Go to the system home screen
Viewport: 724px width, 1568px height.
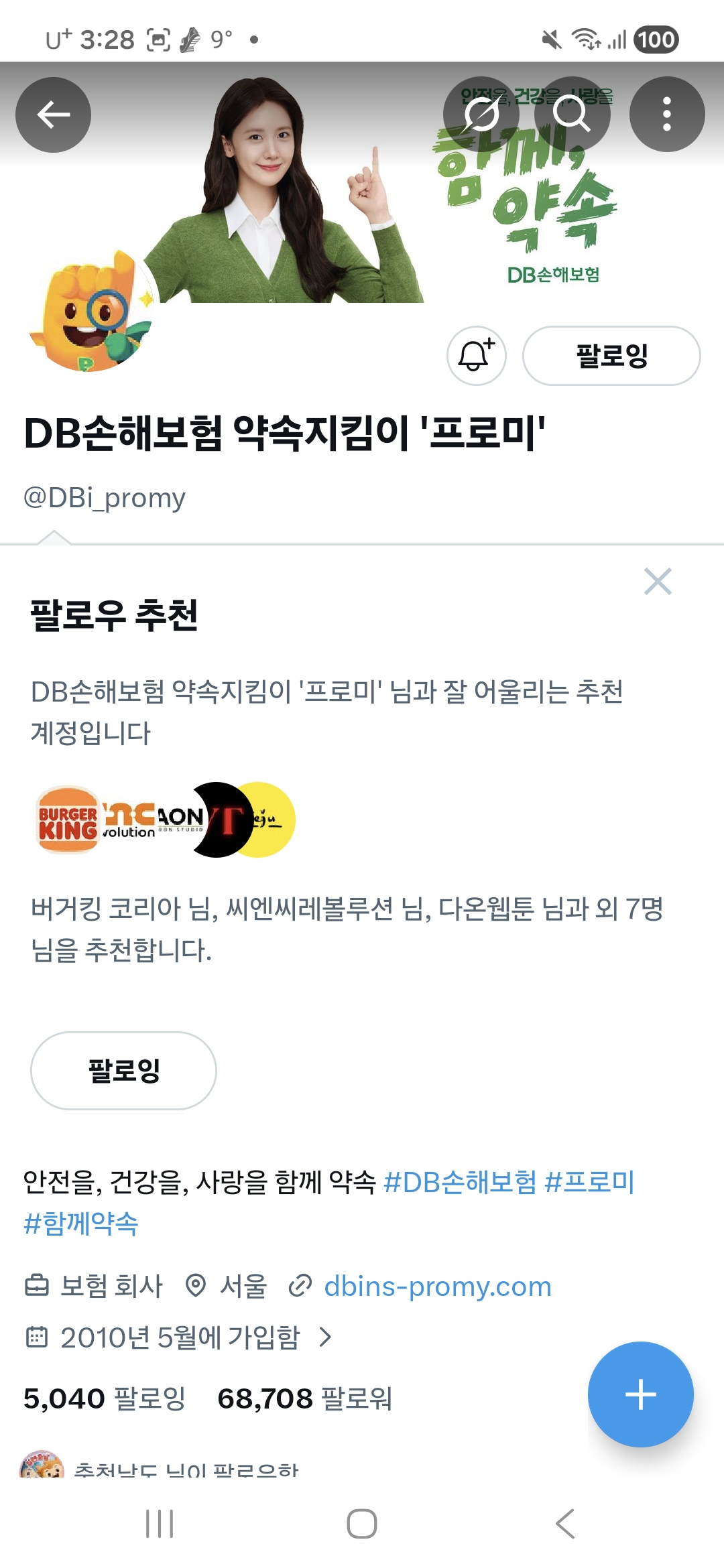pyautogui.click(x=362, y=1524)
